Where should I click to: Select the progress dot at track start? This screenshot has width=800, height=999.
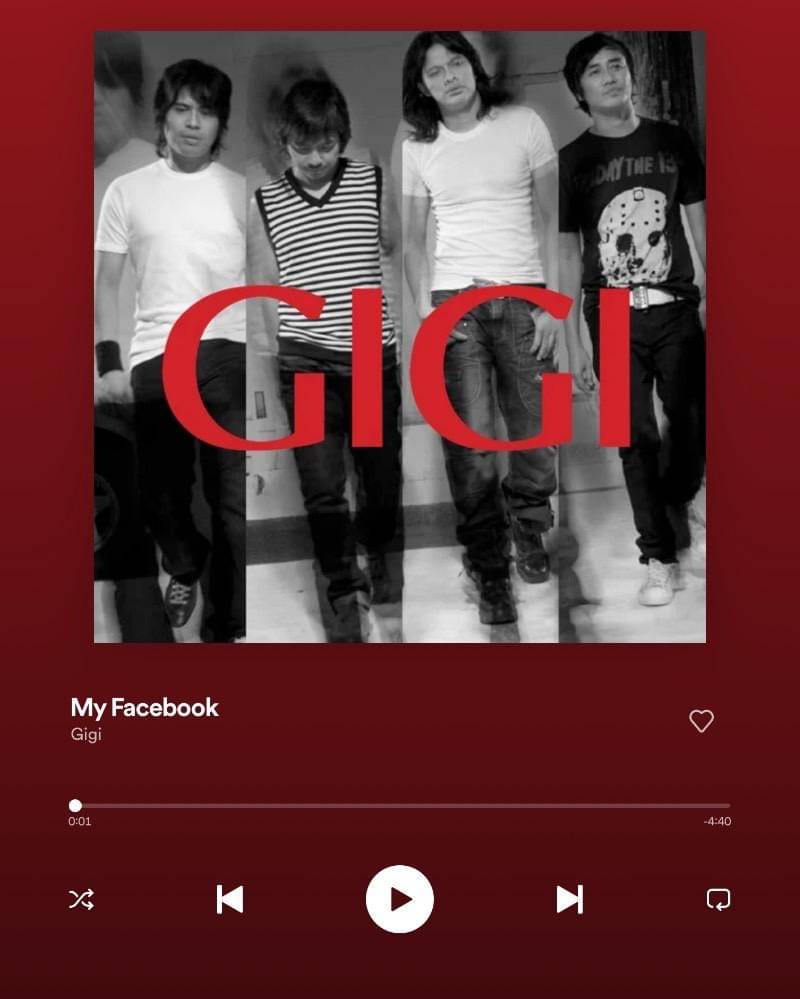75,804
